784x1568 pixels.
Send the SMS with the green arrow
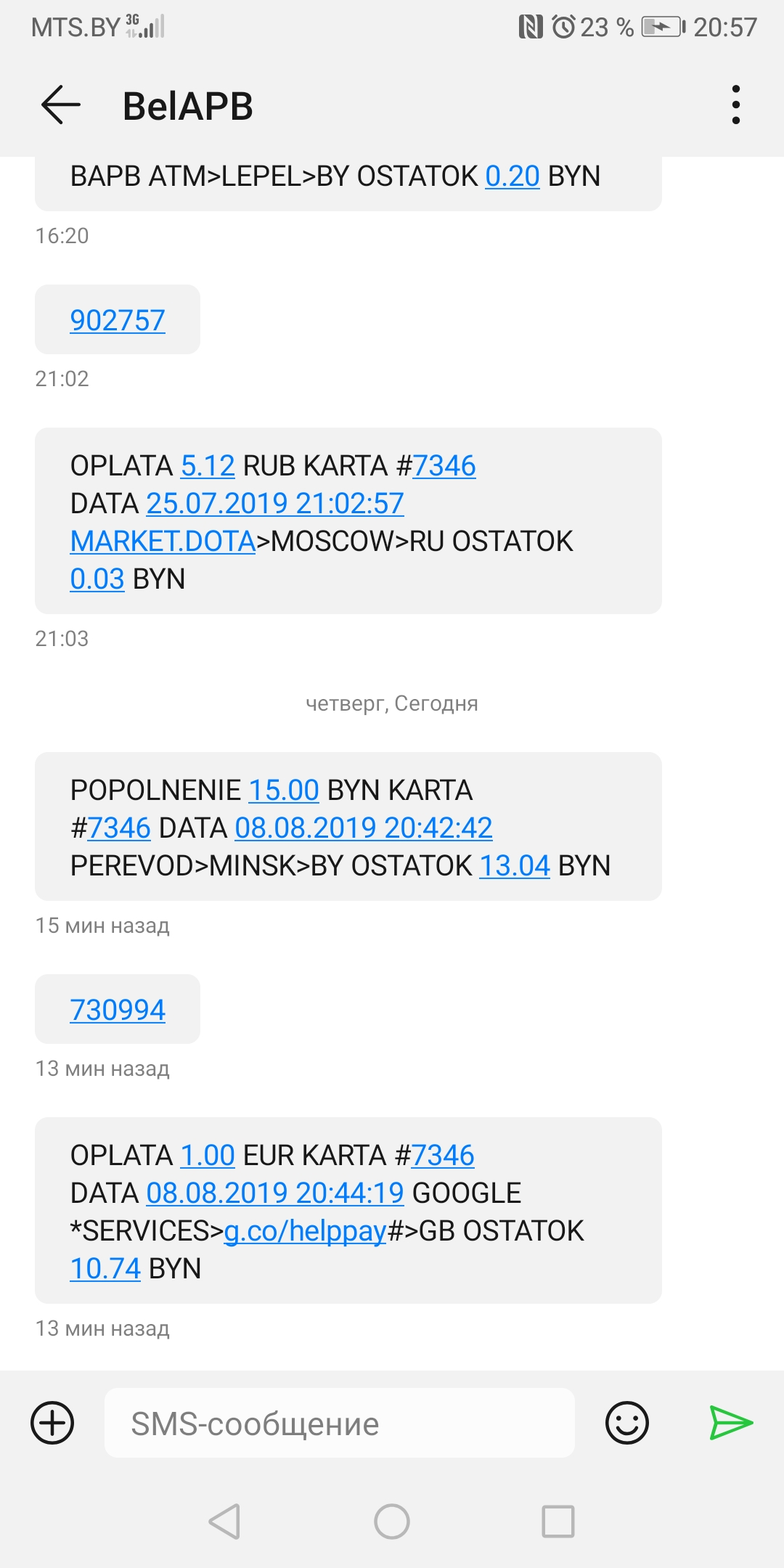(x=730, y=1423)
